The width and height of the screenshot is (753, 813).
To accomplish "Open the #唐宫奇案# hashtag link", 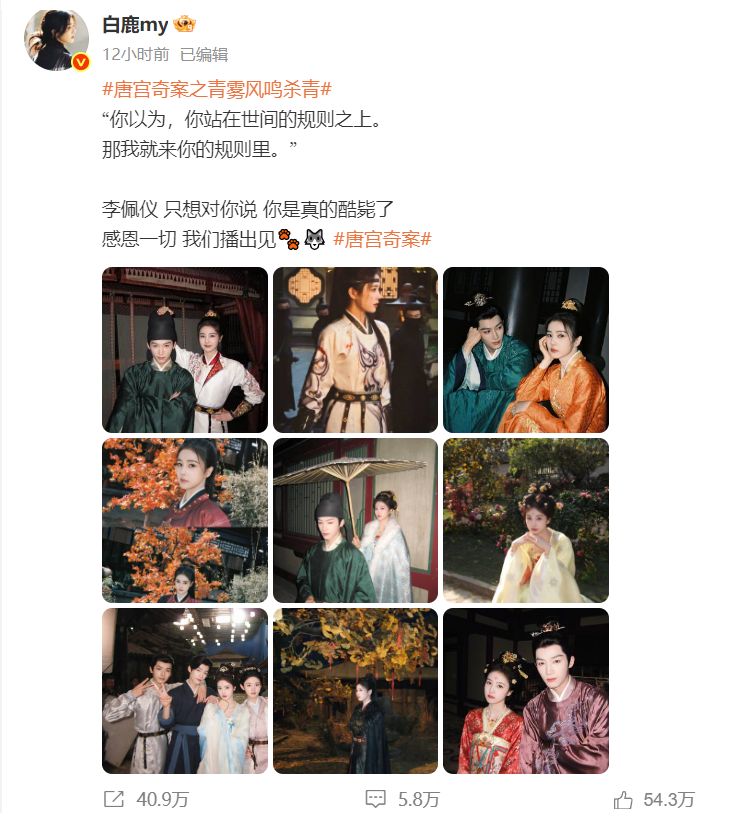I will pos(382,239).
